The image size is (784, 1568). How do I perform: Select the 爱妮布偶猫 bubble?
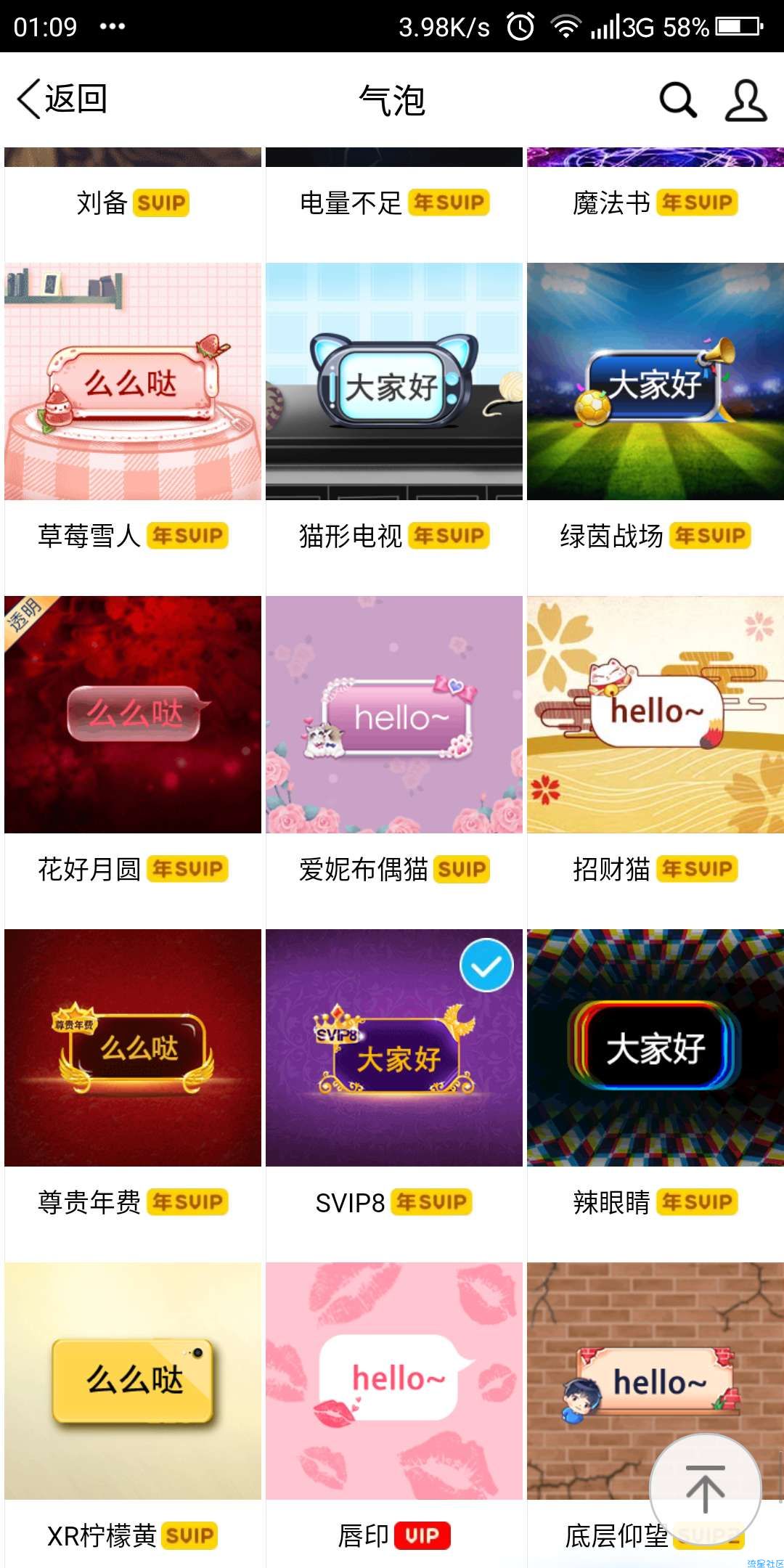click(394, 714)
